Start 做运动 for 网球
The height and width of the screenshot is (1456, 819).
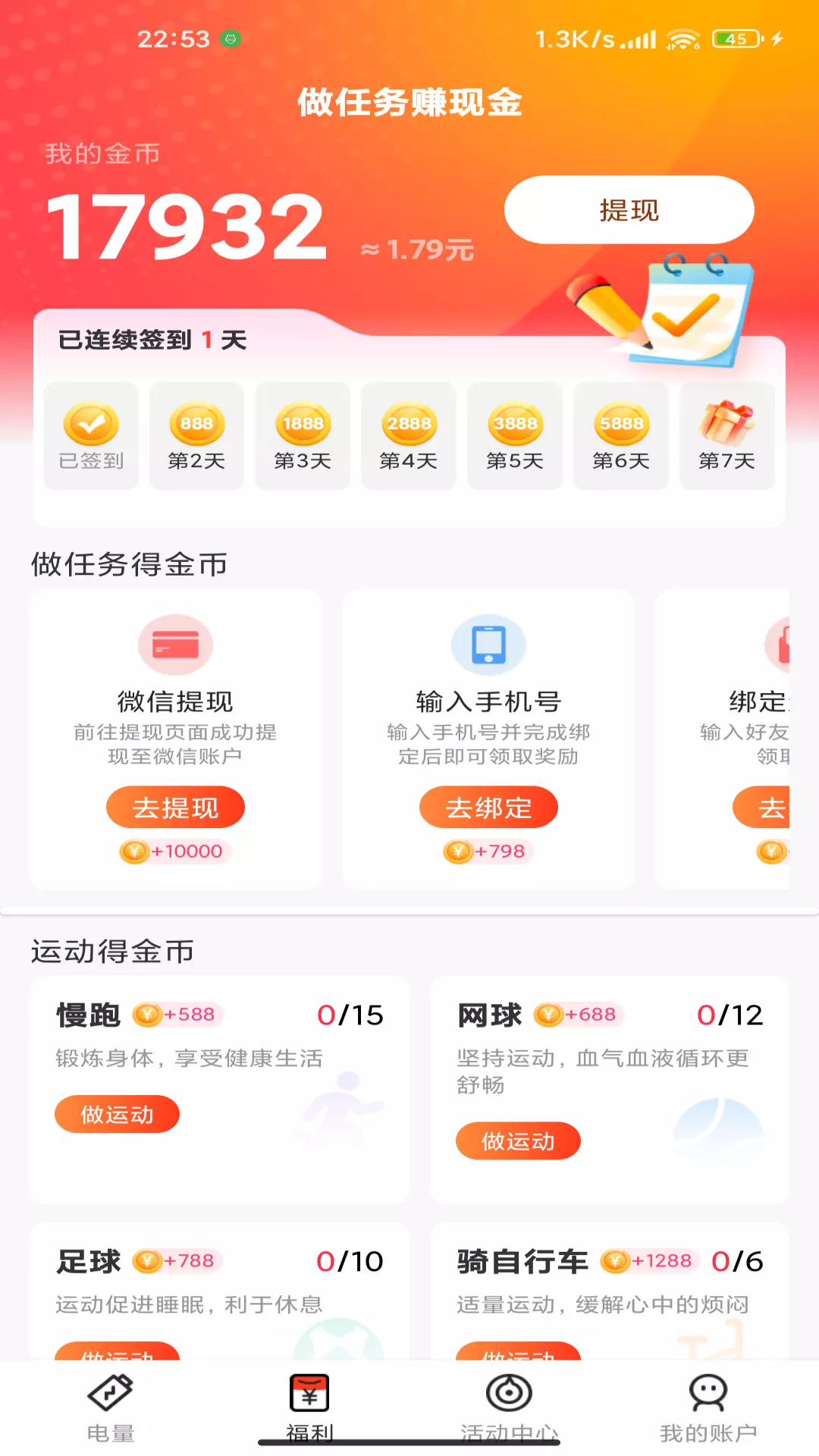pyautogui.click(x=518, y=1141)
